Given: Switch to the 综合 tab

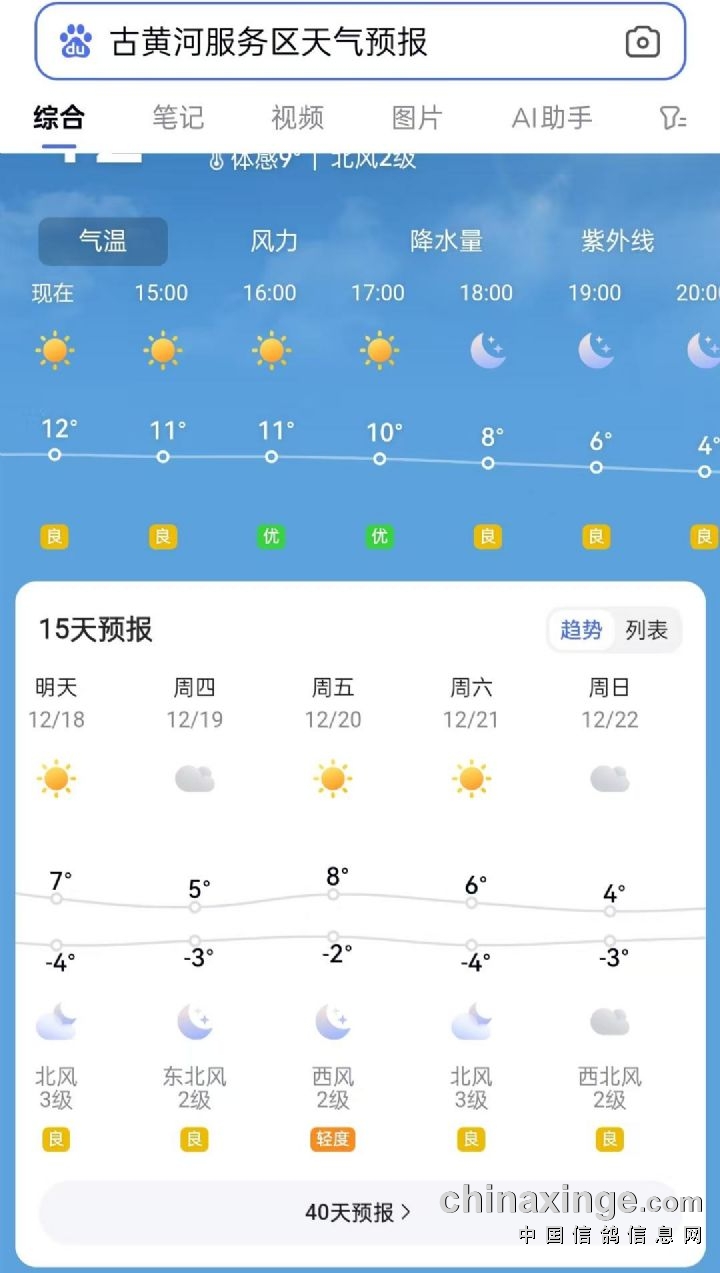Looking at the screenshot, I should [59, 118].
